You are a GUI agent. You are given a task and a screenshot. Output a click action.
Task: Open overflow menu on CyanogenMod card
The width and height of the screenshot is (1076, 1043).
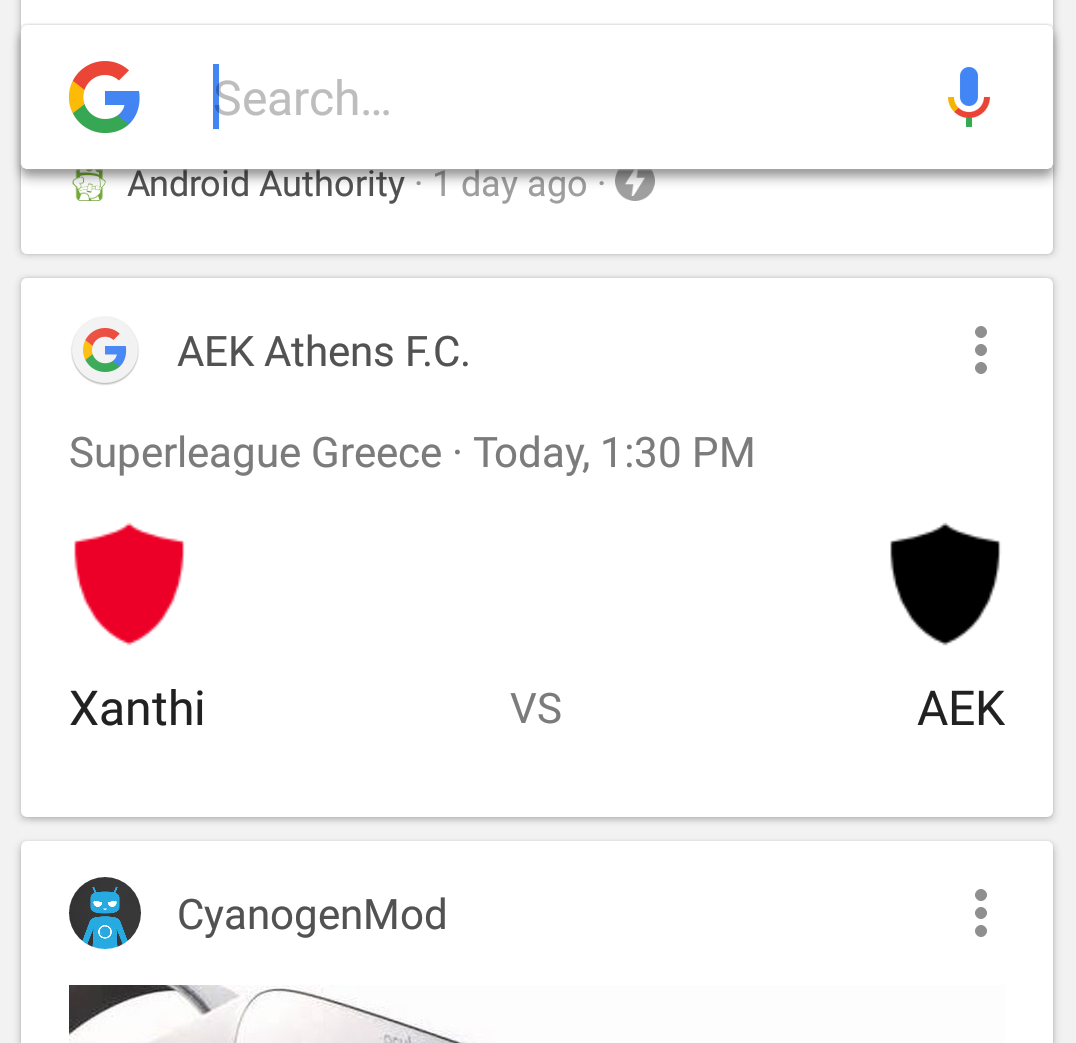980,913
